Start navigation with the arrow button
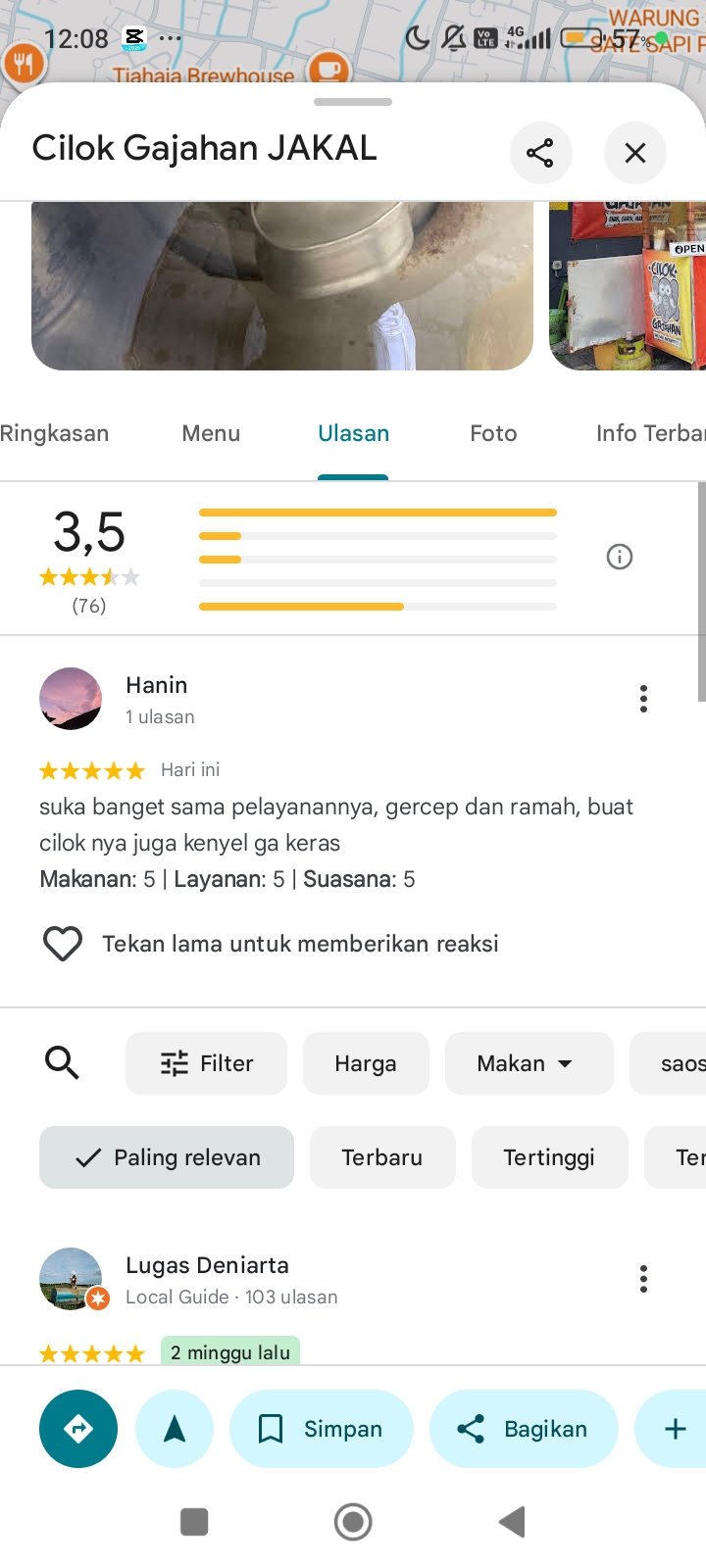706x1568 pixels. pos(175,1429)
